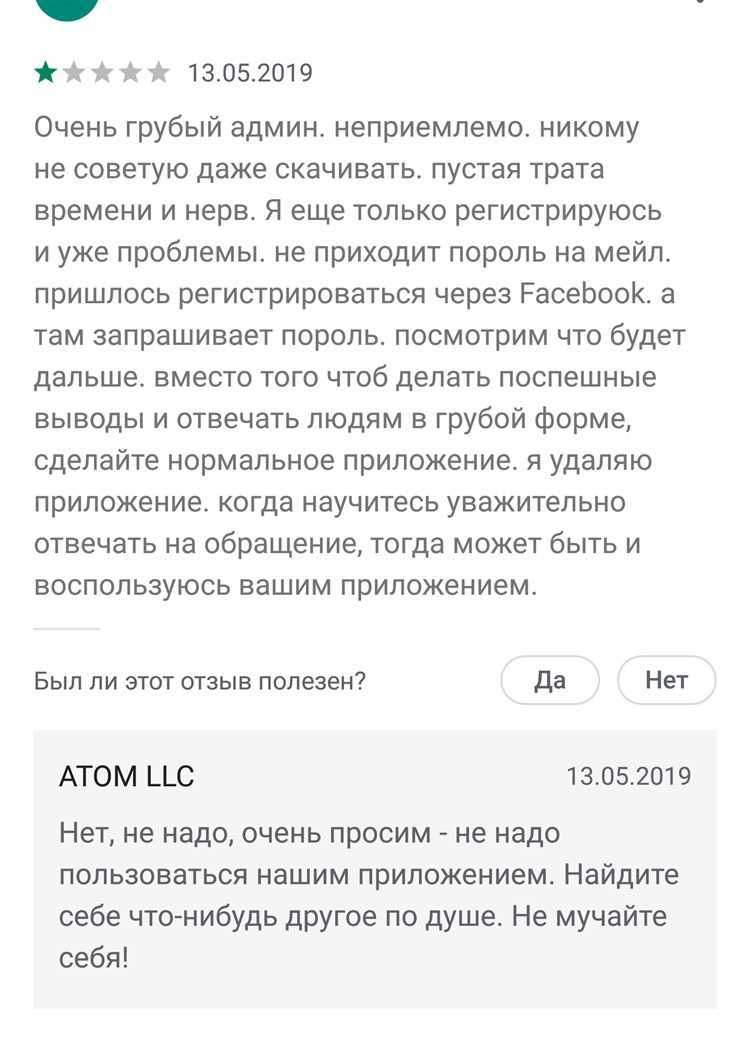The height and width of the screenshot is (1037, 750).
Task: Click the reply date beside ATOM LLC
Action: coord(630,776)
